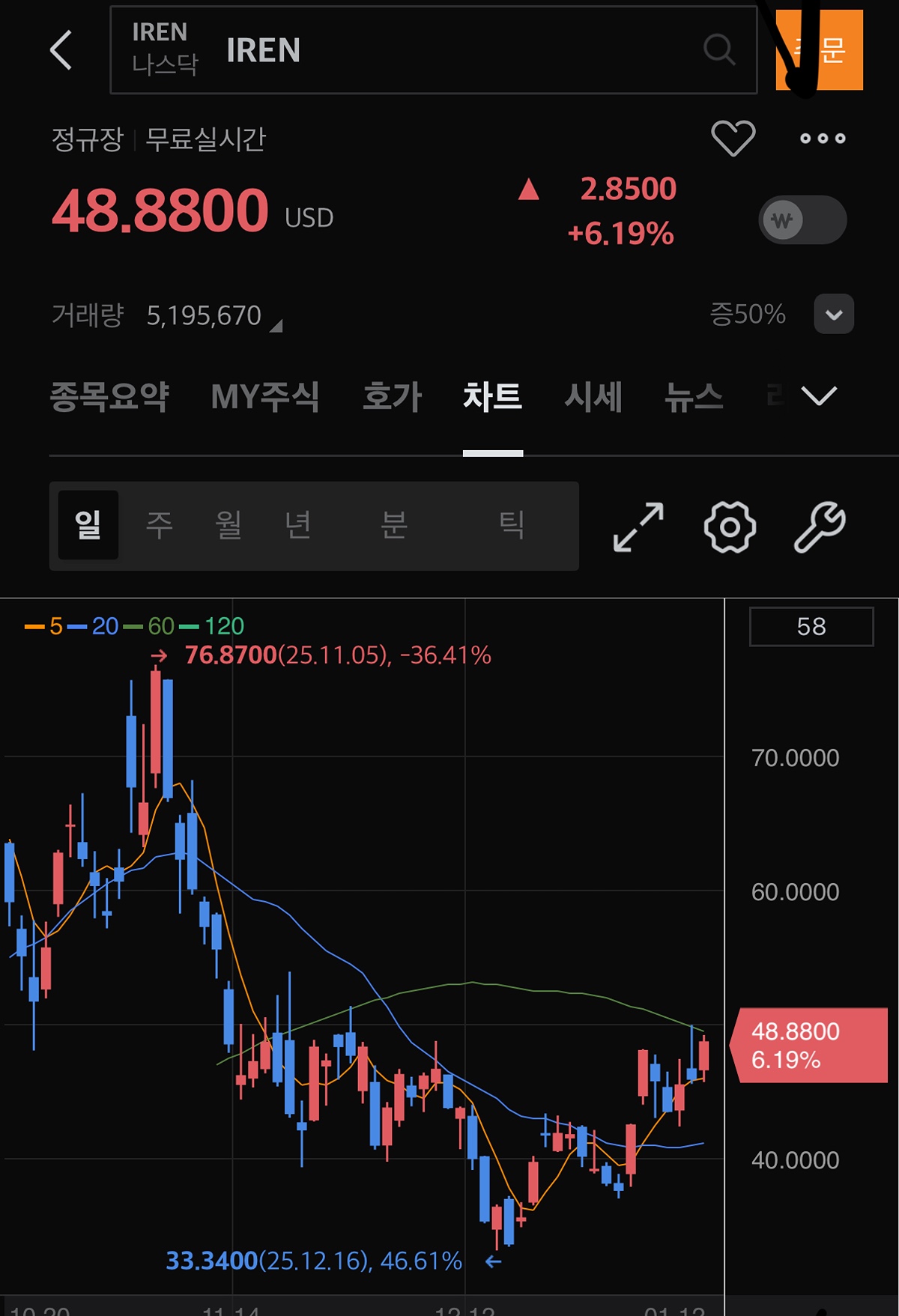Select the 틱 tick chart period

pyautogui.click(x=511, y=525)
